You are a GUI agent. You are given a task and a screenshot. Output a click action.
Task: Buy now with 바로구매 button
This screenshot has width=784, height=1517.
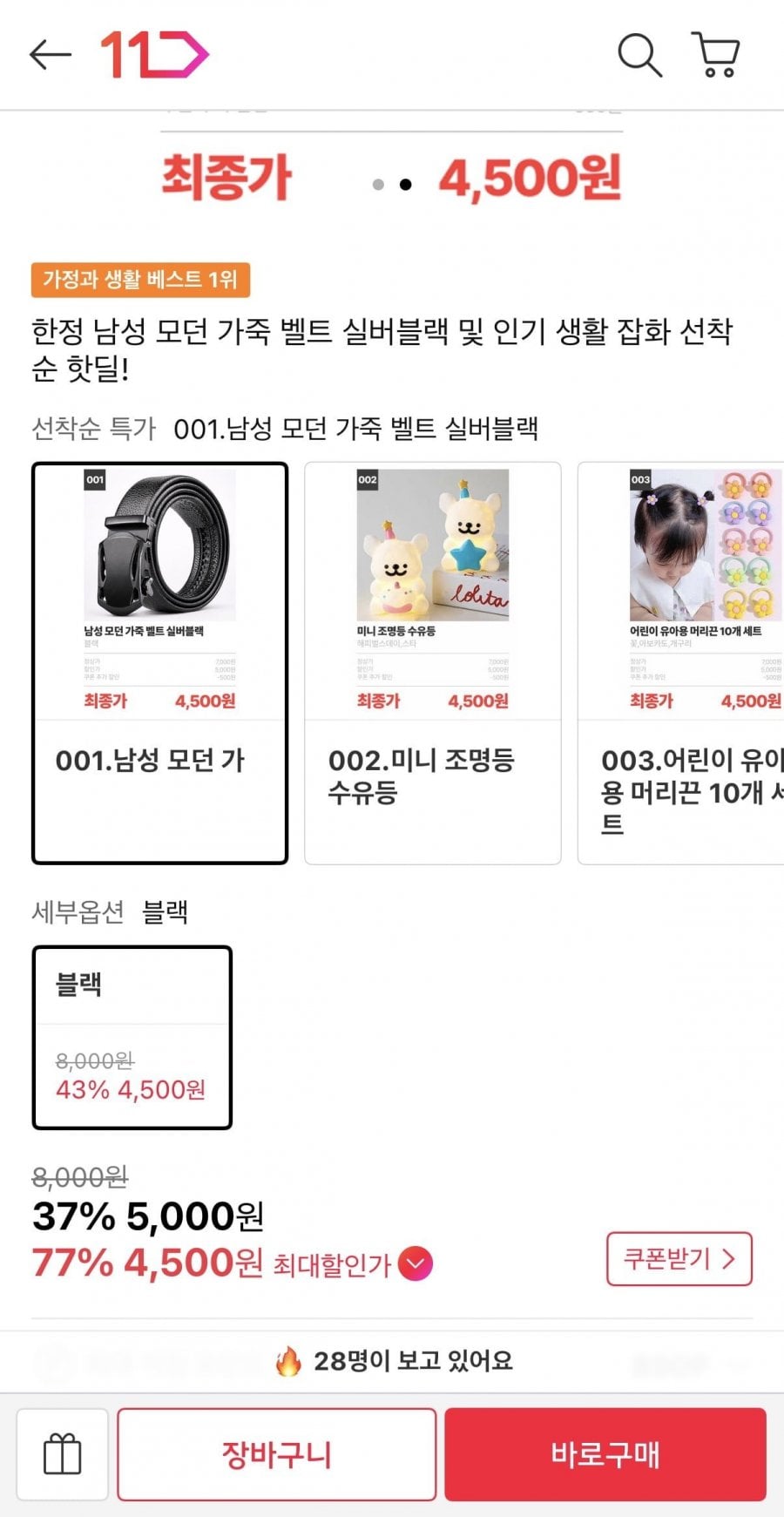(x=605, y=1453)
